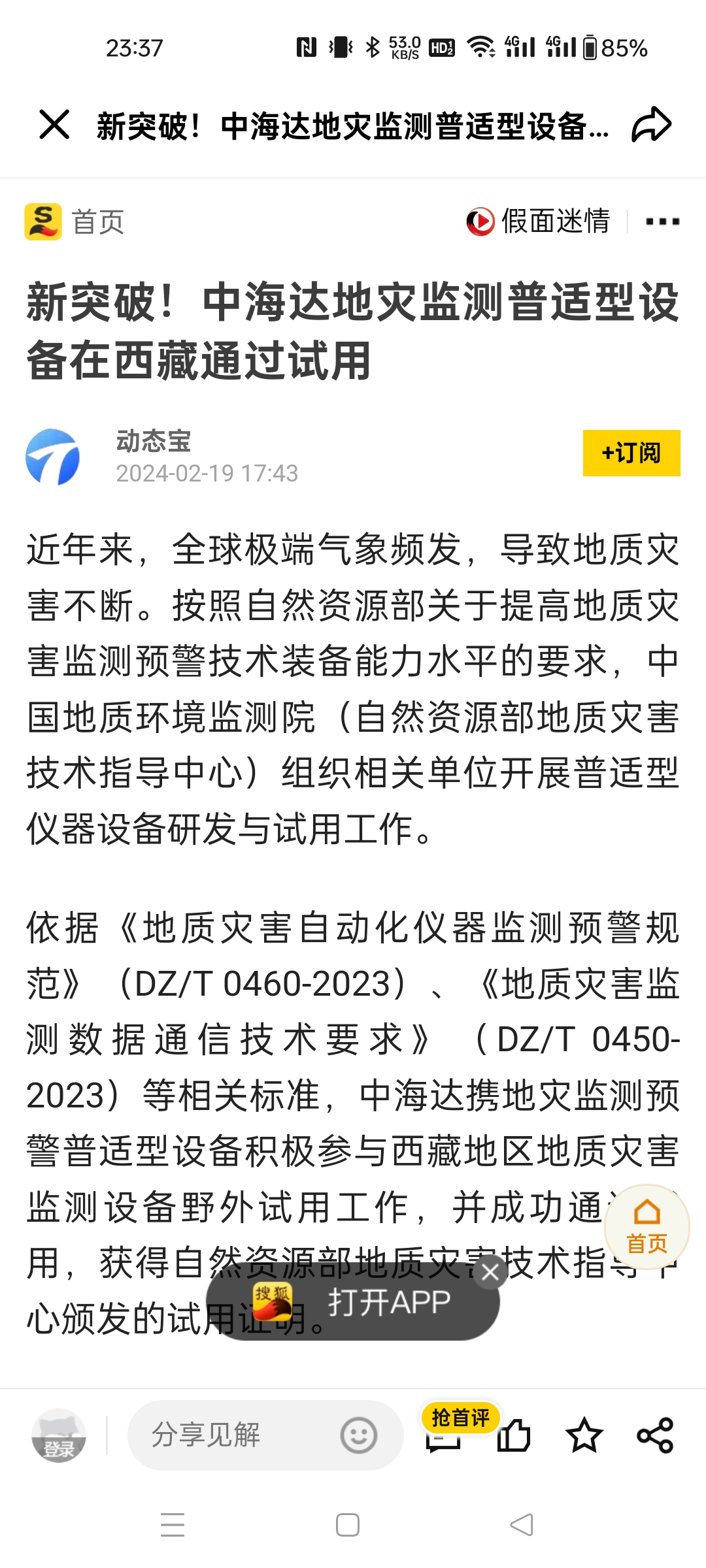Viewport: 706px width, 1568px height.
Task: Dismiss the 打开APP banner
Action: (490, 1271)
